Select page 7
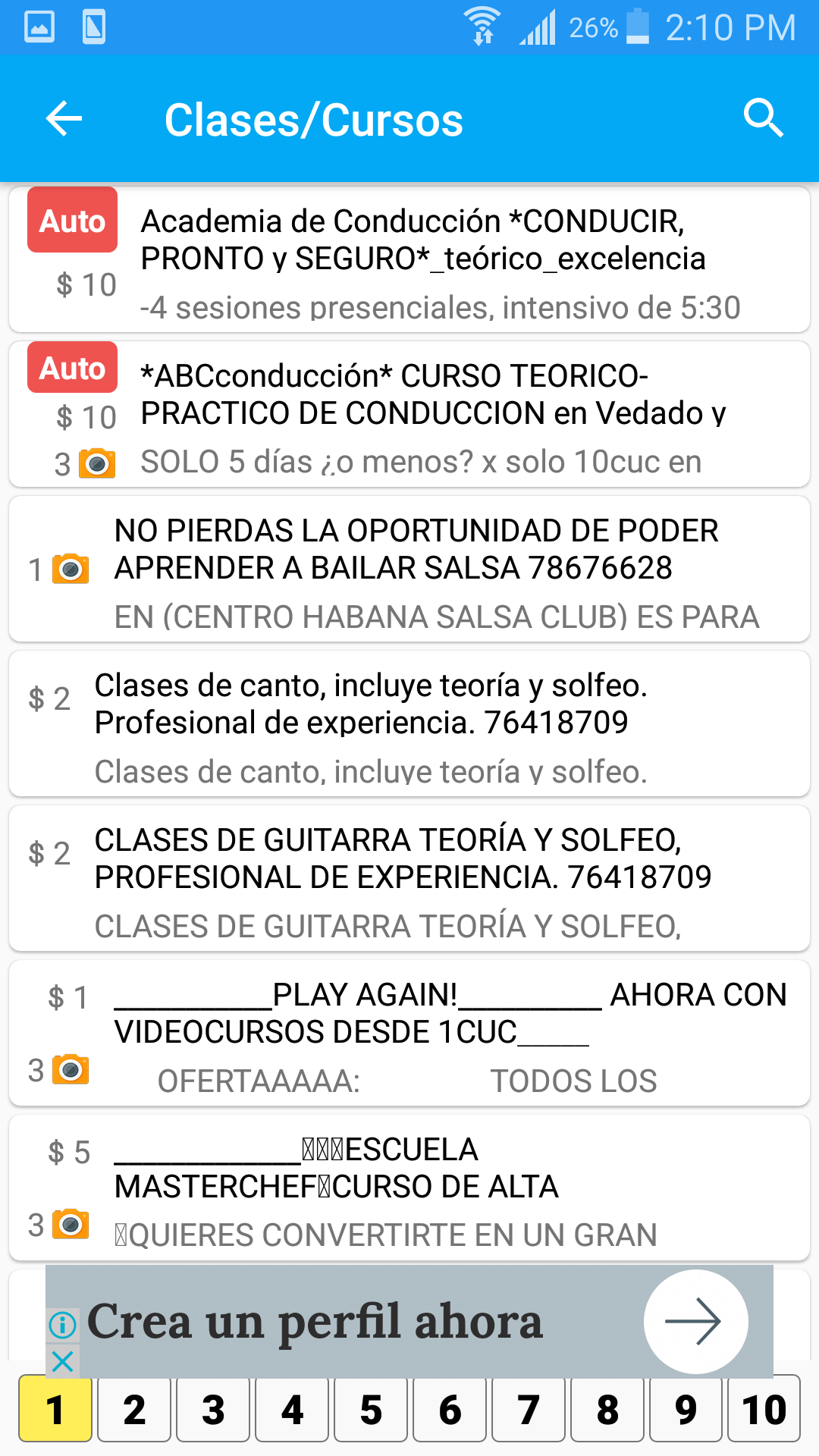 [x=529, y=1409]
